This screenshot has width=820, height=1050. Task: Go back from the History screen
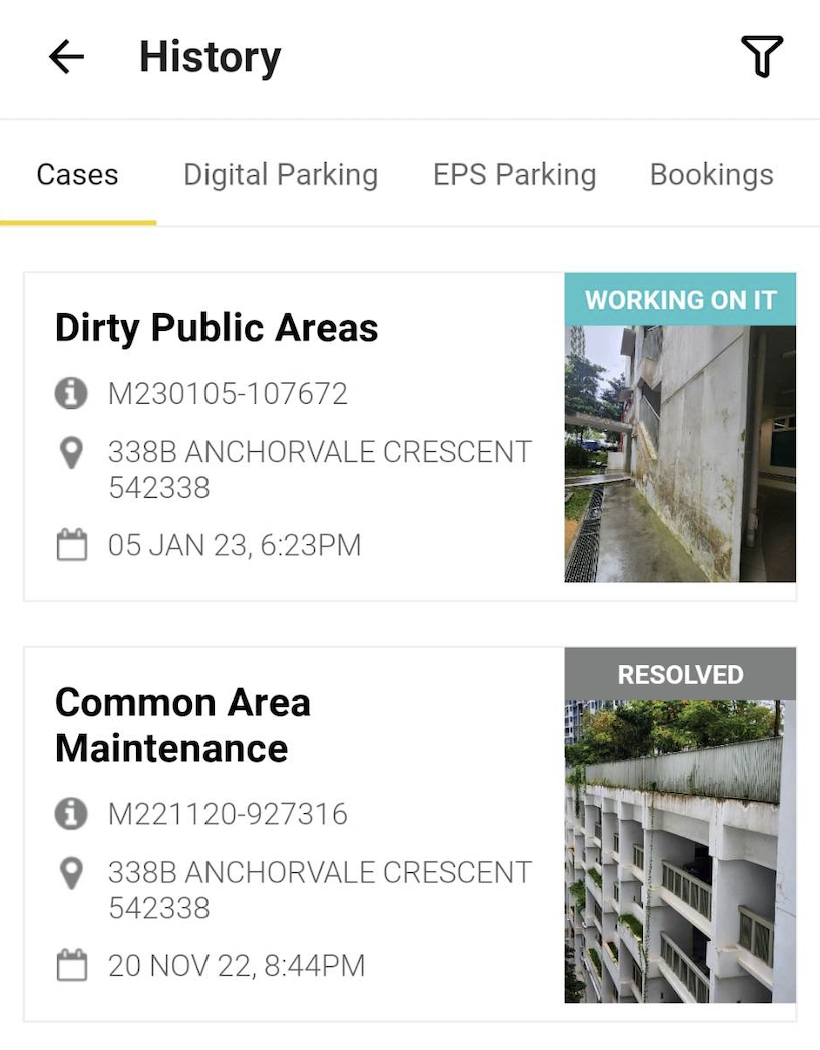coord(66,58)
